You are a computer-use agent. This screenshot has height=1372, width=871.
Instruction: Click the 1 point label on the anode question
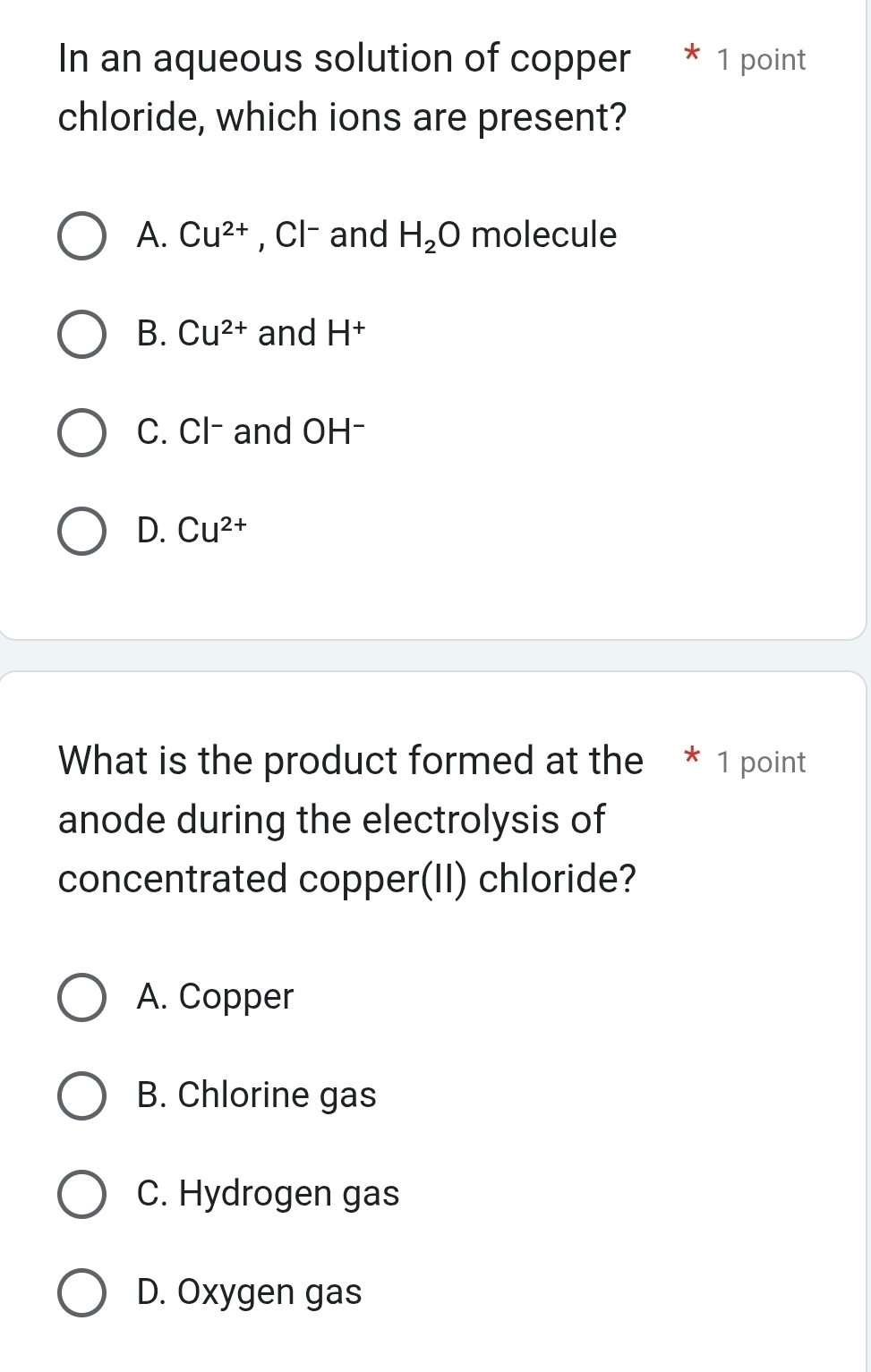760,761
